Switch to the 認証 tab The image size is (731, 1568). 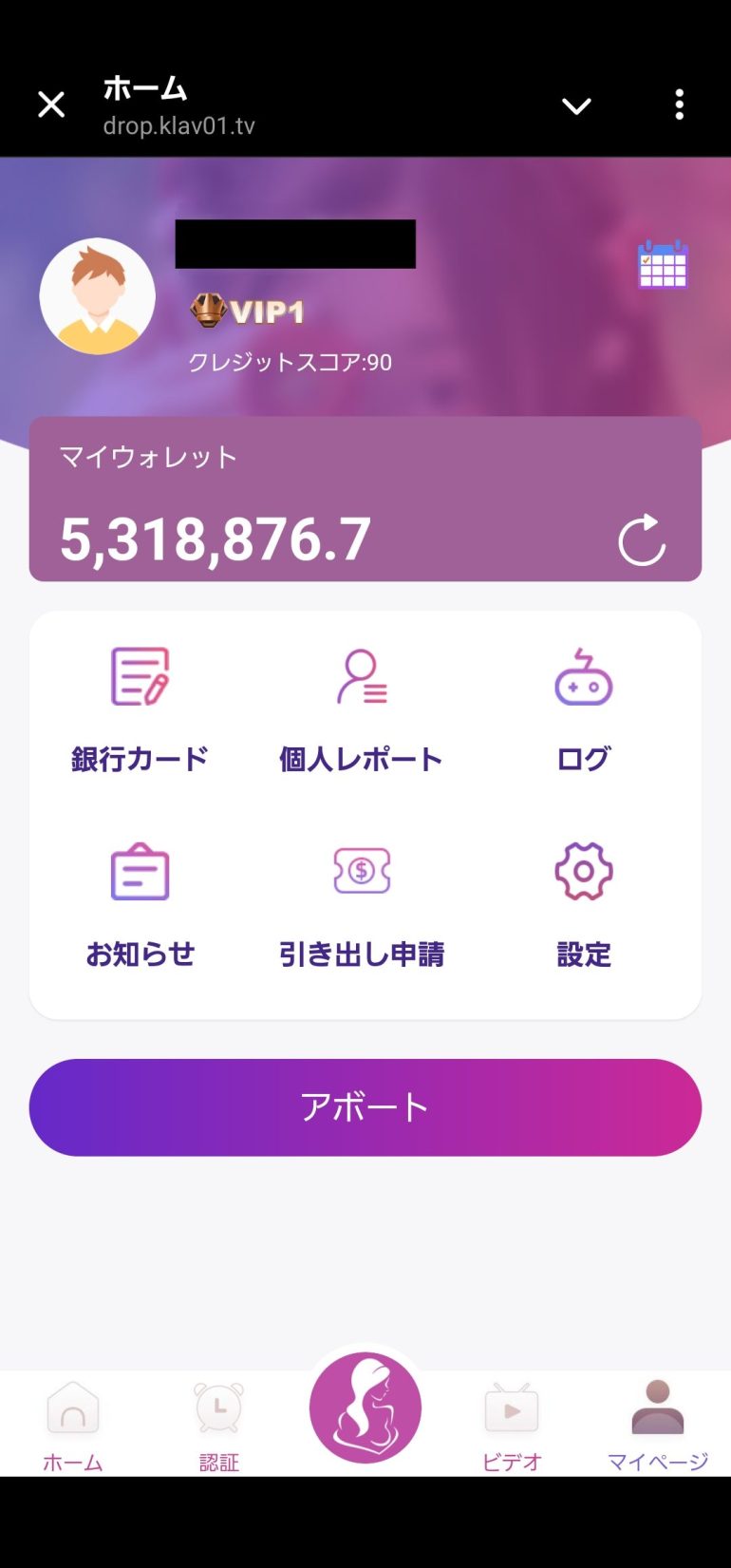(218, 1426)
